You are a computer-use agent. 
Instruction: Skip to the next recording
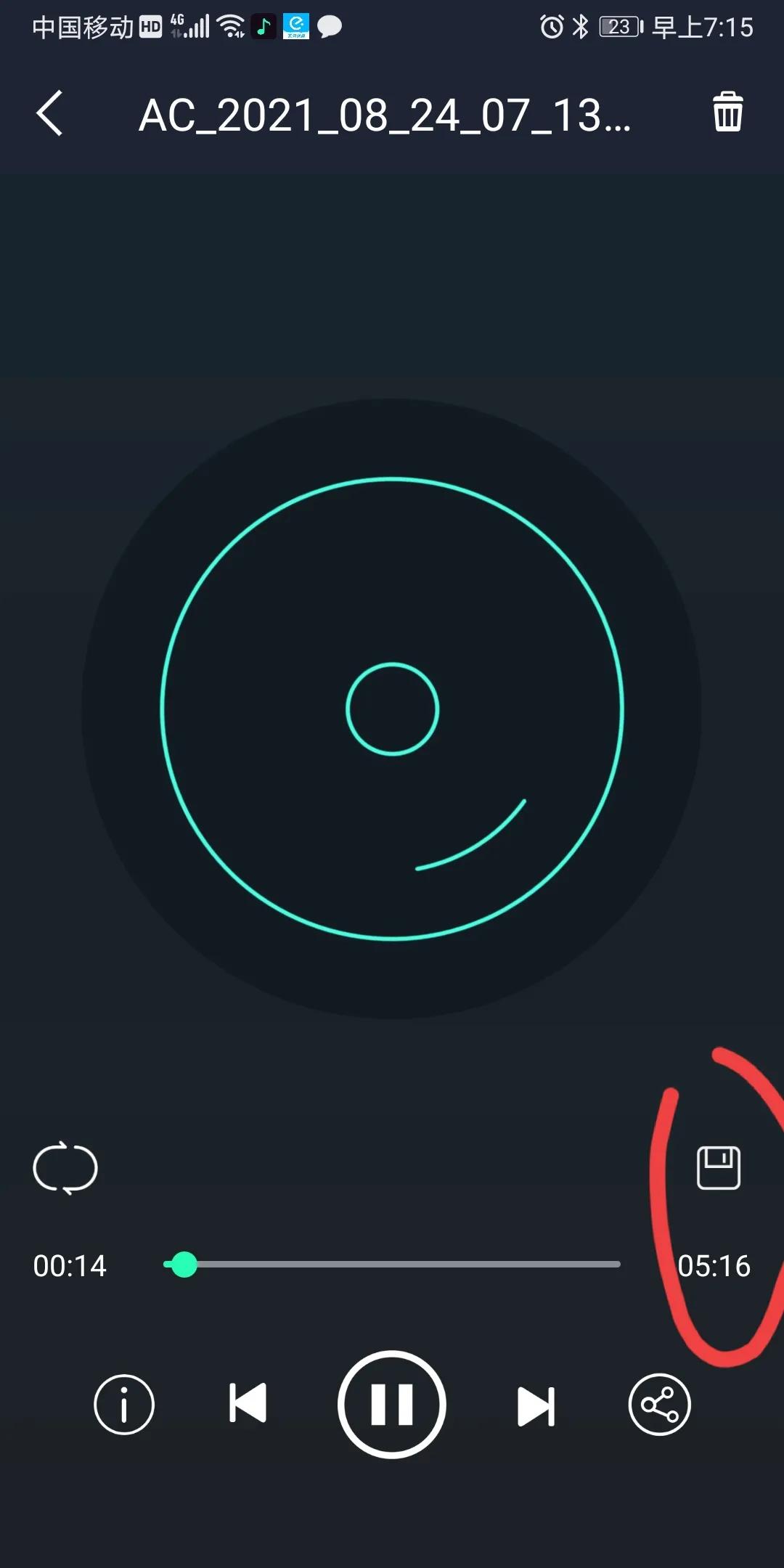point(537,1405)
